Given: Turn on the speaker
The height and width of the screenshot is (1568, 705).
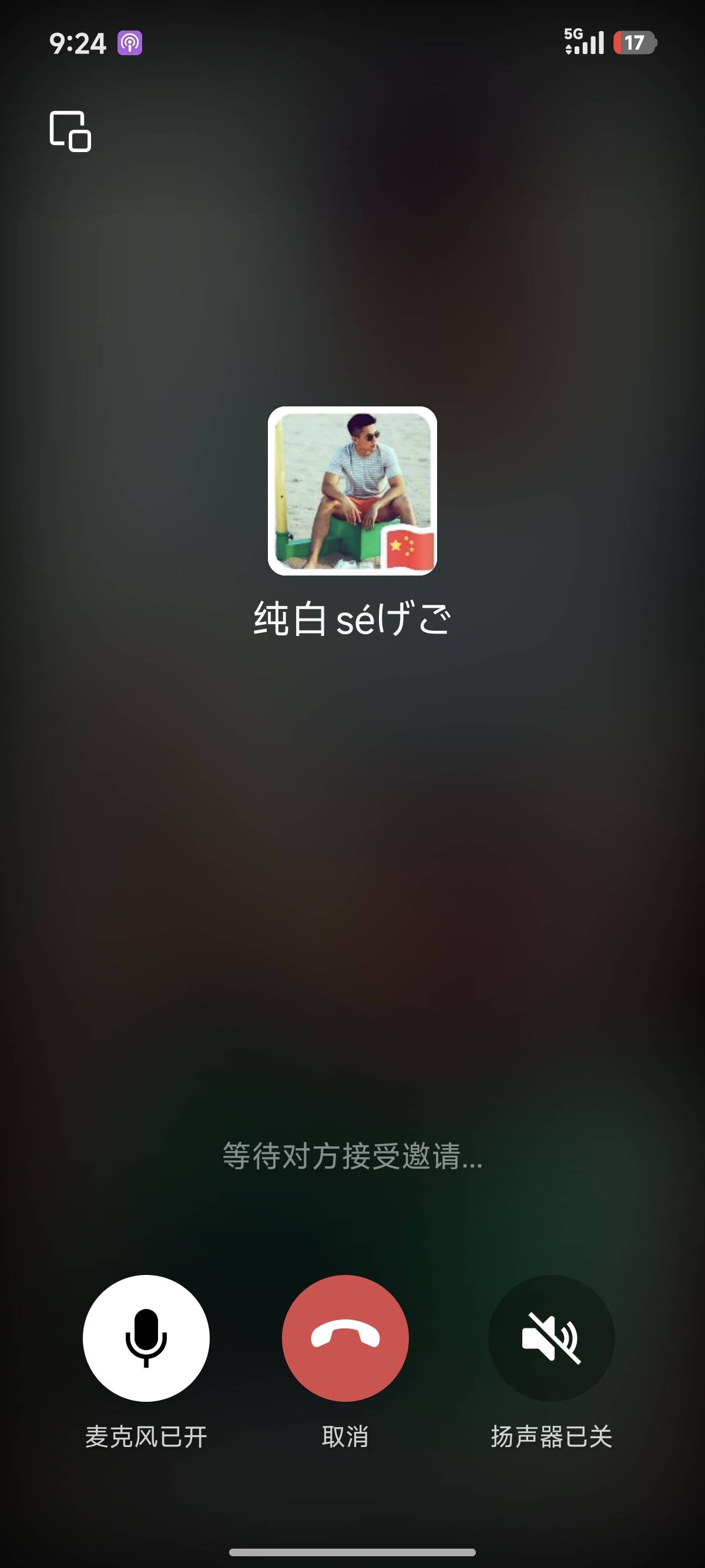Looking at the screenshot, I should tap(551, 1338).
